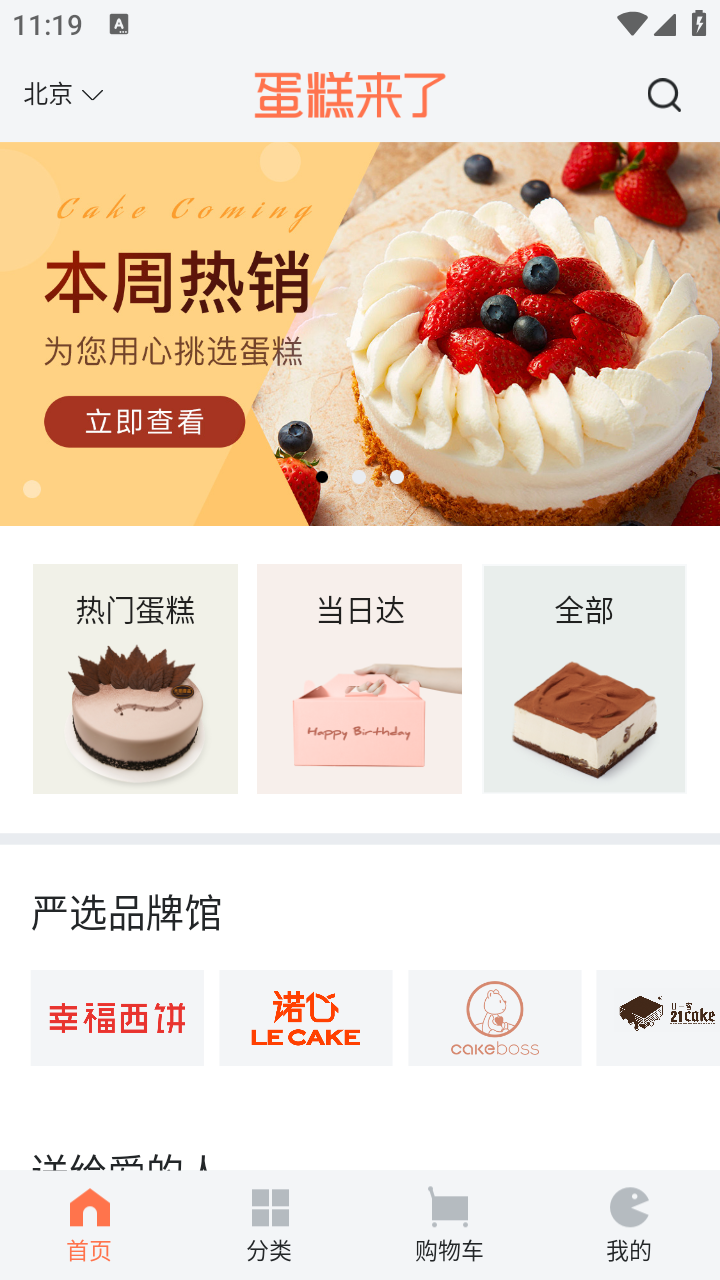Open the 幸福西饼 brand card
The height and width of the screenshot is (1280, 720).
[x=117, y=1018]
